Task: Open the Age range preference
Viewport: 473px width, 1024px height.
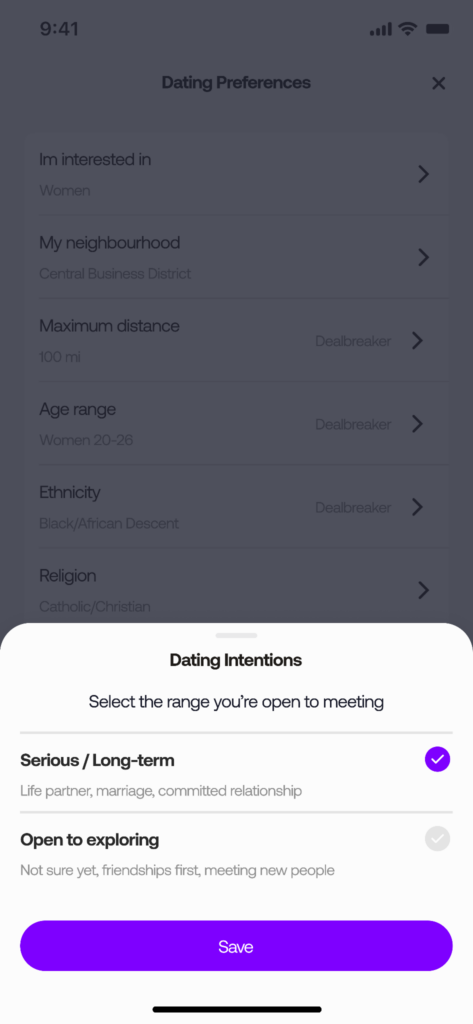Action: pos(236,424)
